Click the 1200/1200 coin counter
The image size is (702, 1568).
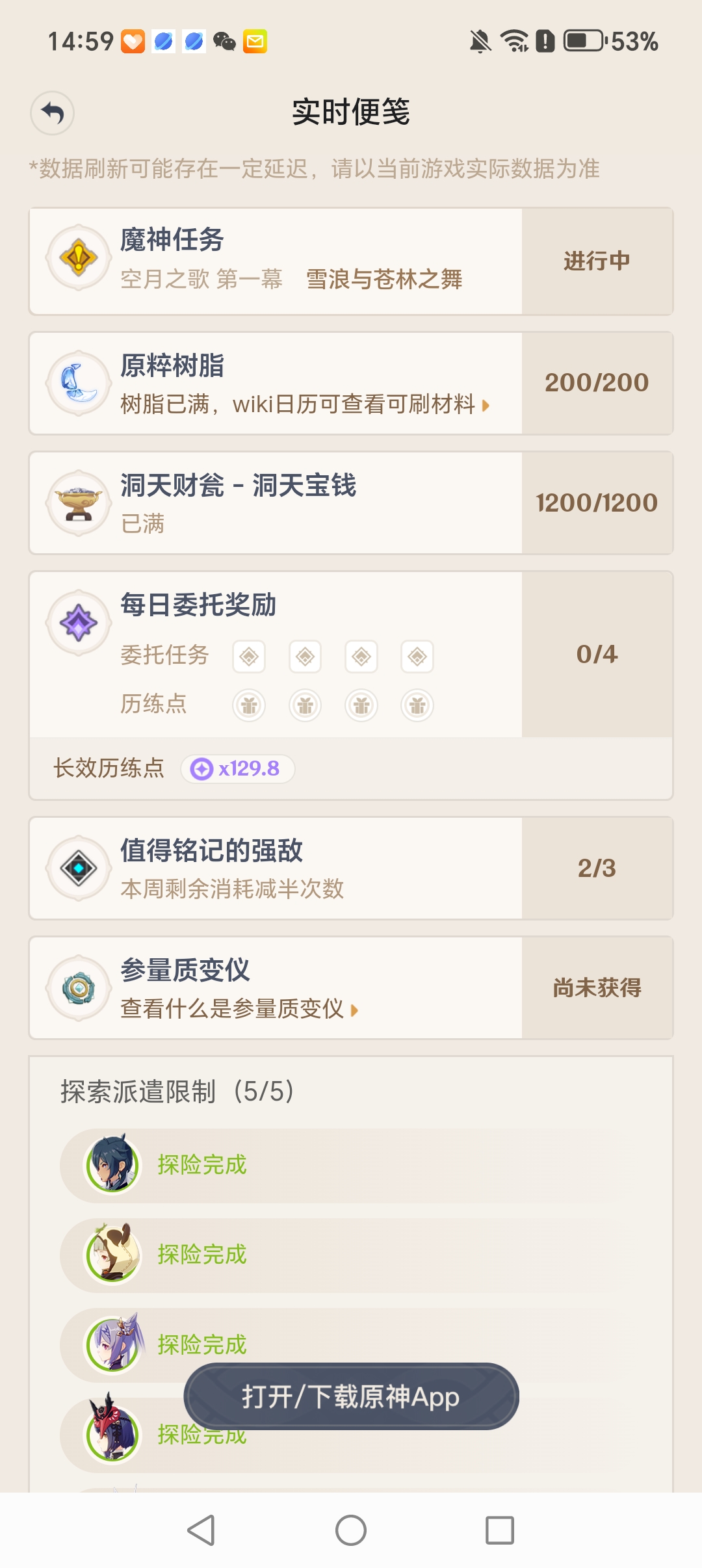click(x=596, y=503)
